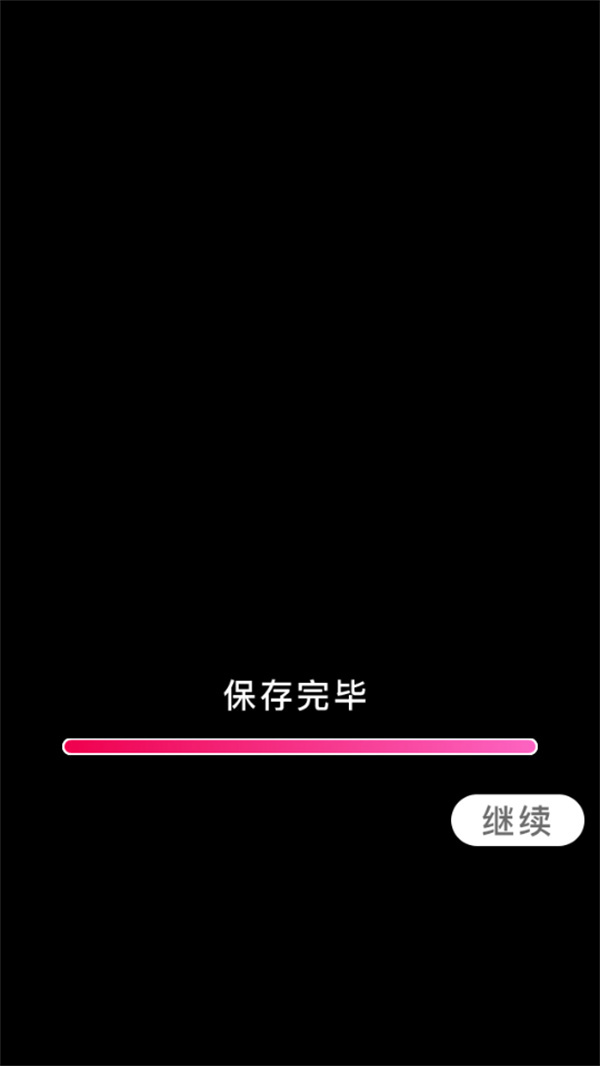Tap the 继续 button to continue
Viewport: 600px width, 1066px height.
point(517,821)
